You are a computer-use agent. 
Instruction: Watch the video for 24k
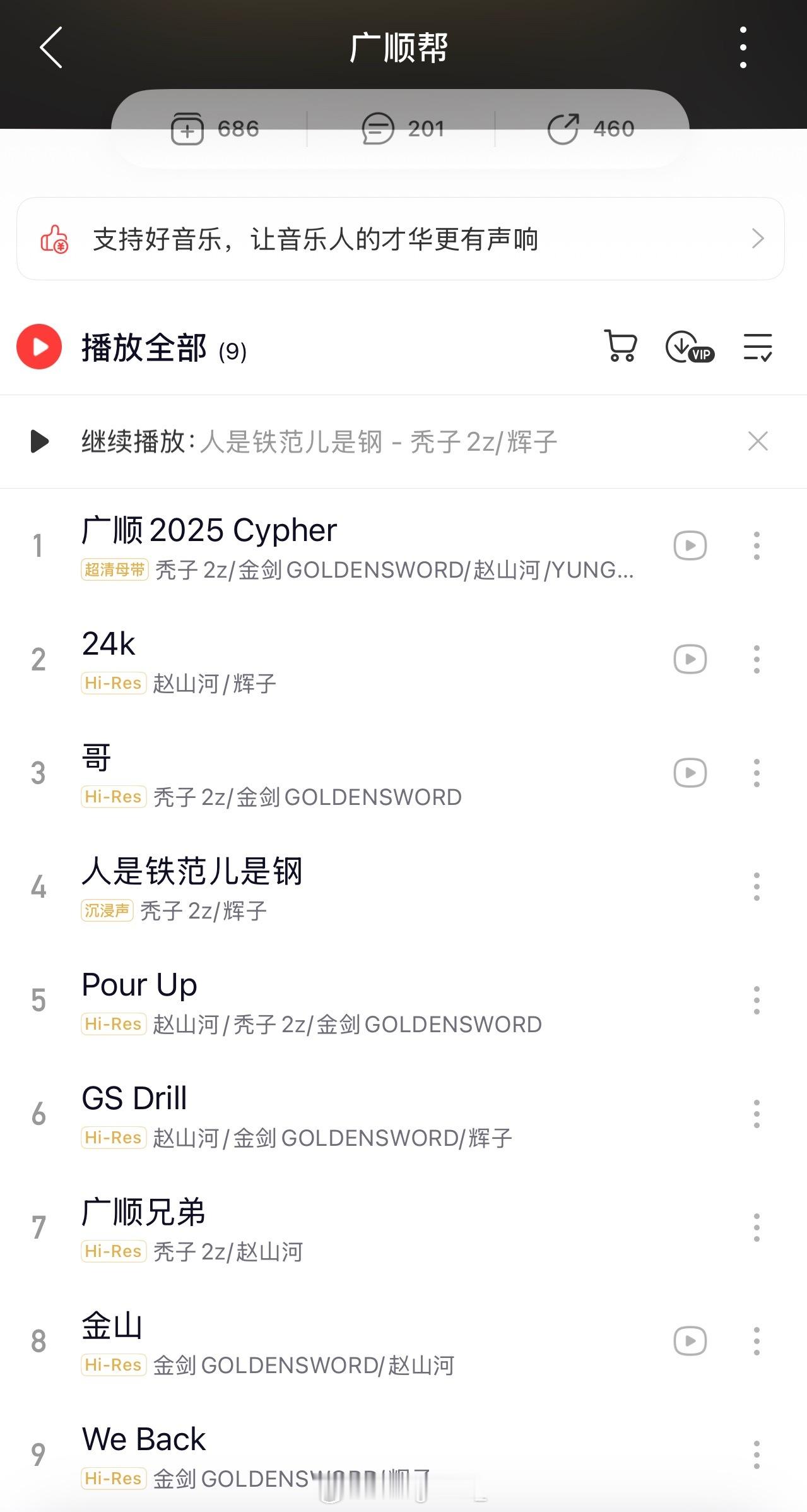690,659
